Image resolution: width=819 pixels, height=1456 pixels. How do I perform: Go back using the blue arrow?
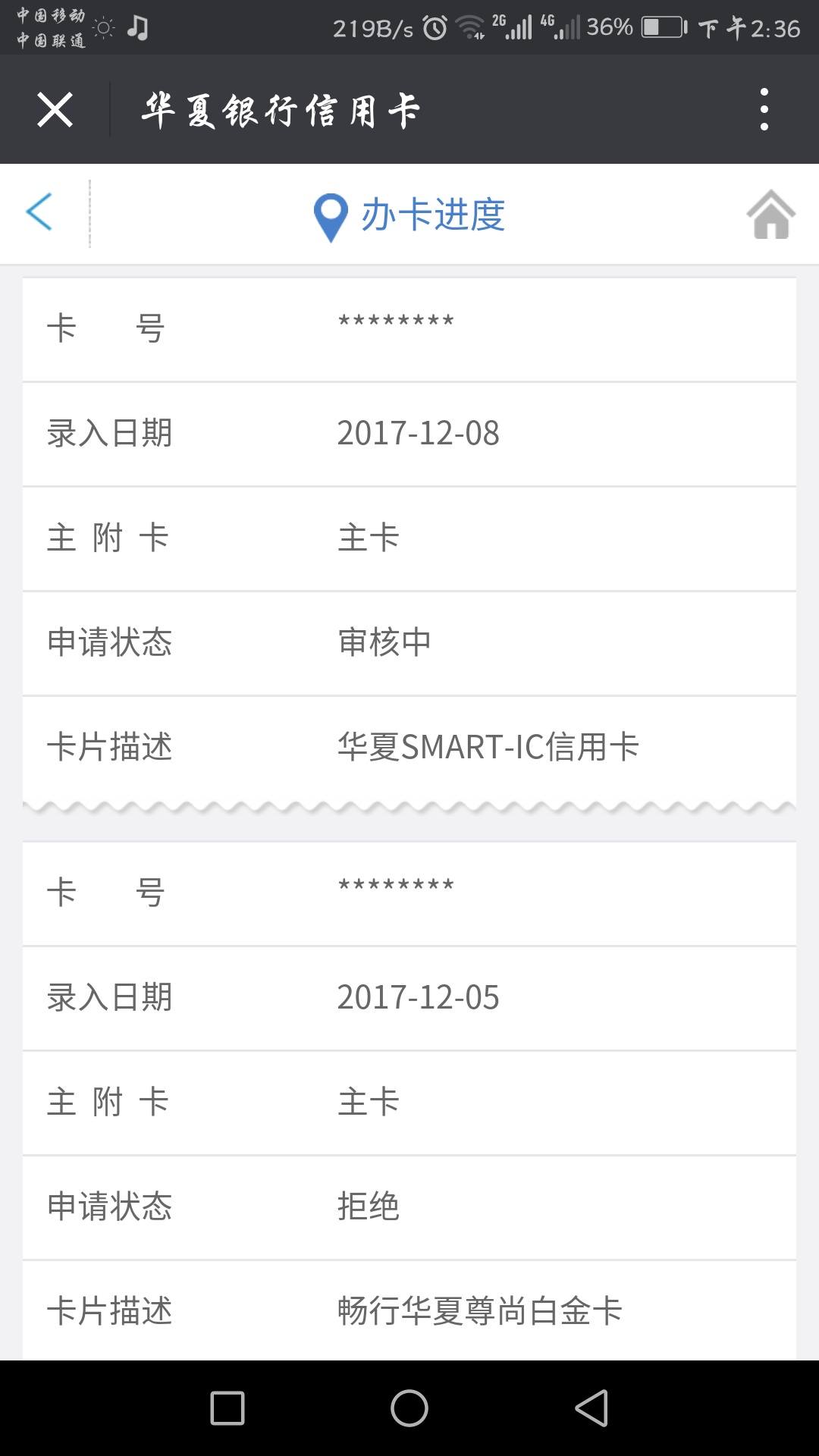pyautogui.click(x=39, y=212)
